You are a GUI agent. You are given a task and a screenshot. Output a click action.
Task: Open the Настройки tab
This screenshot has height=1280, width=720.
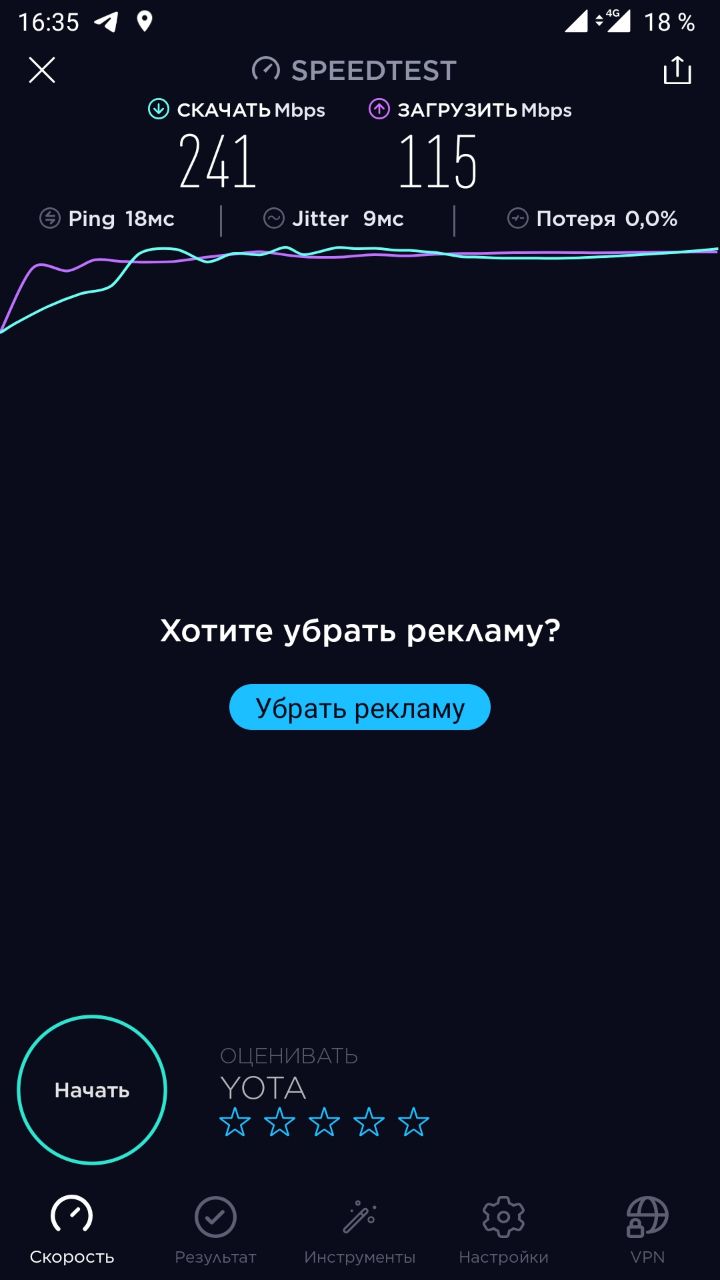(x=503, y=1230)
